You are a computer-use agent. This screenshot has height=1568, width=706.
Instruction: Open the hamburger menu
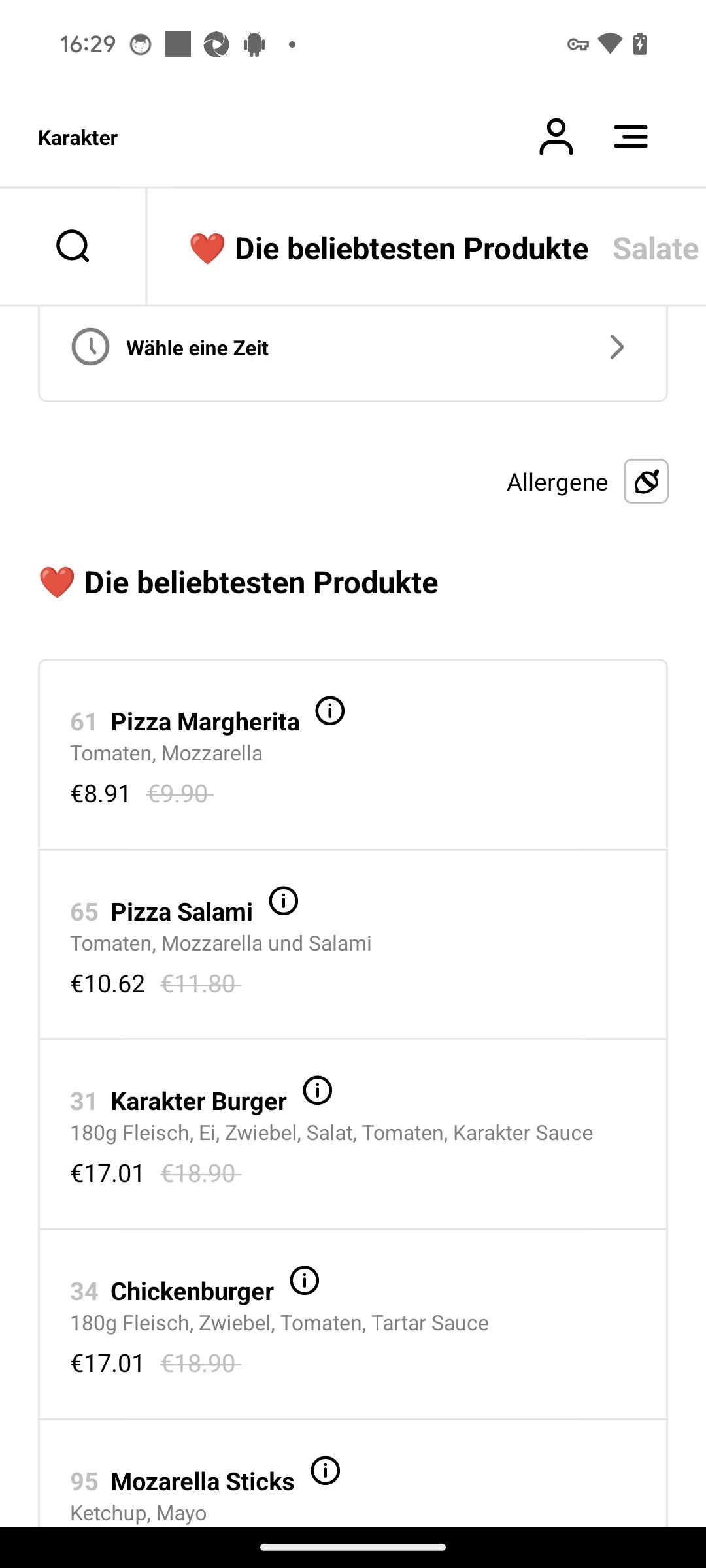coord(631,137)
